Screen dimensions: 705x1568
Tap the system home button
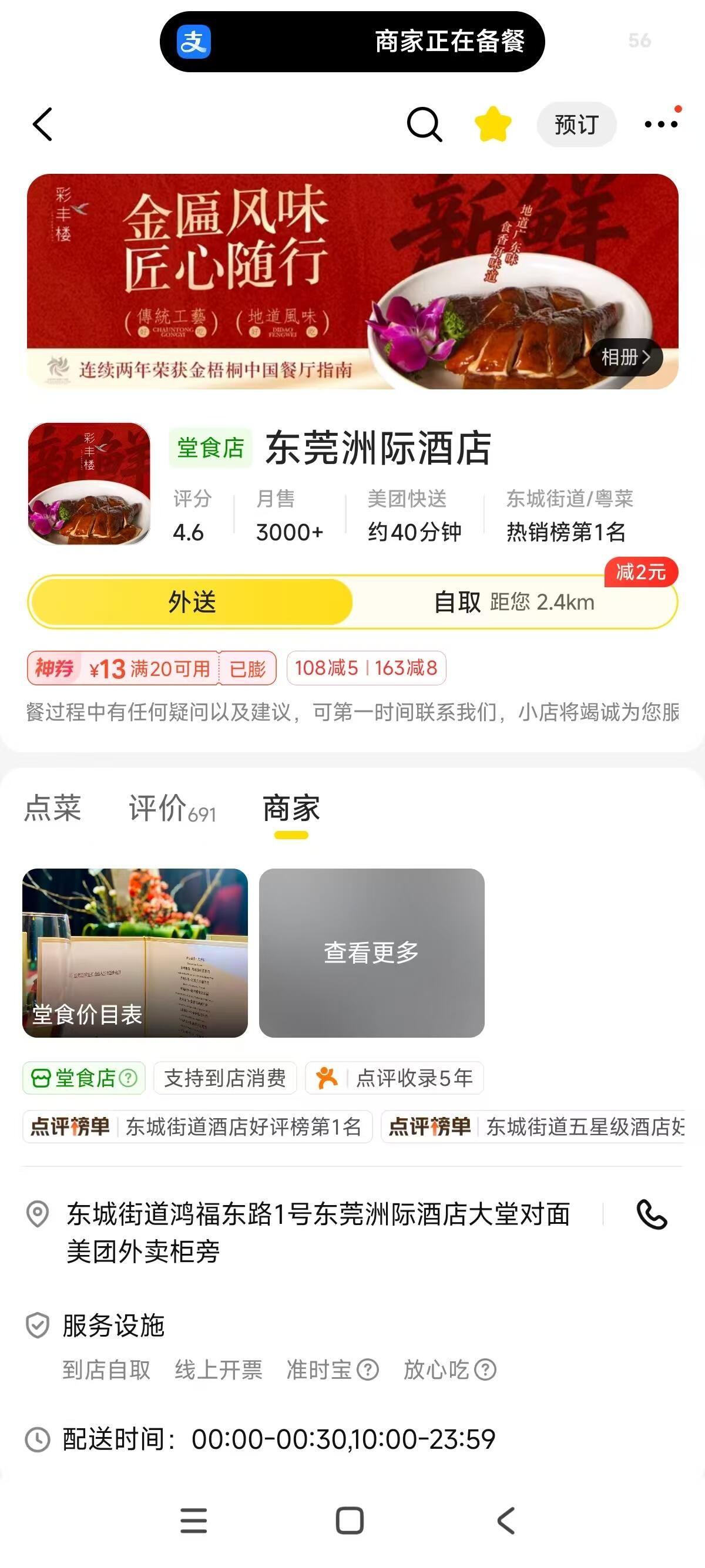point(350,1520)
